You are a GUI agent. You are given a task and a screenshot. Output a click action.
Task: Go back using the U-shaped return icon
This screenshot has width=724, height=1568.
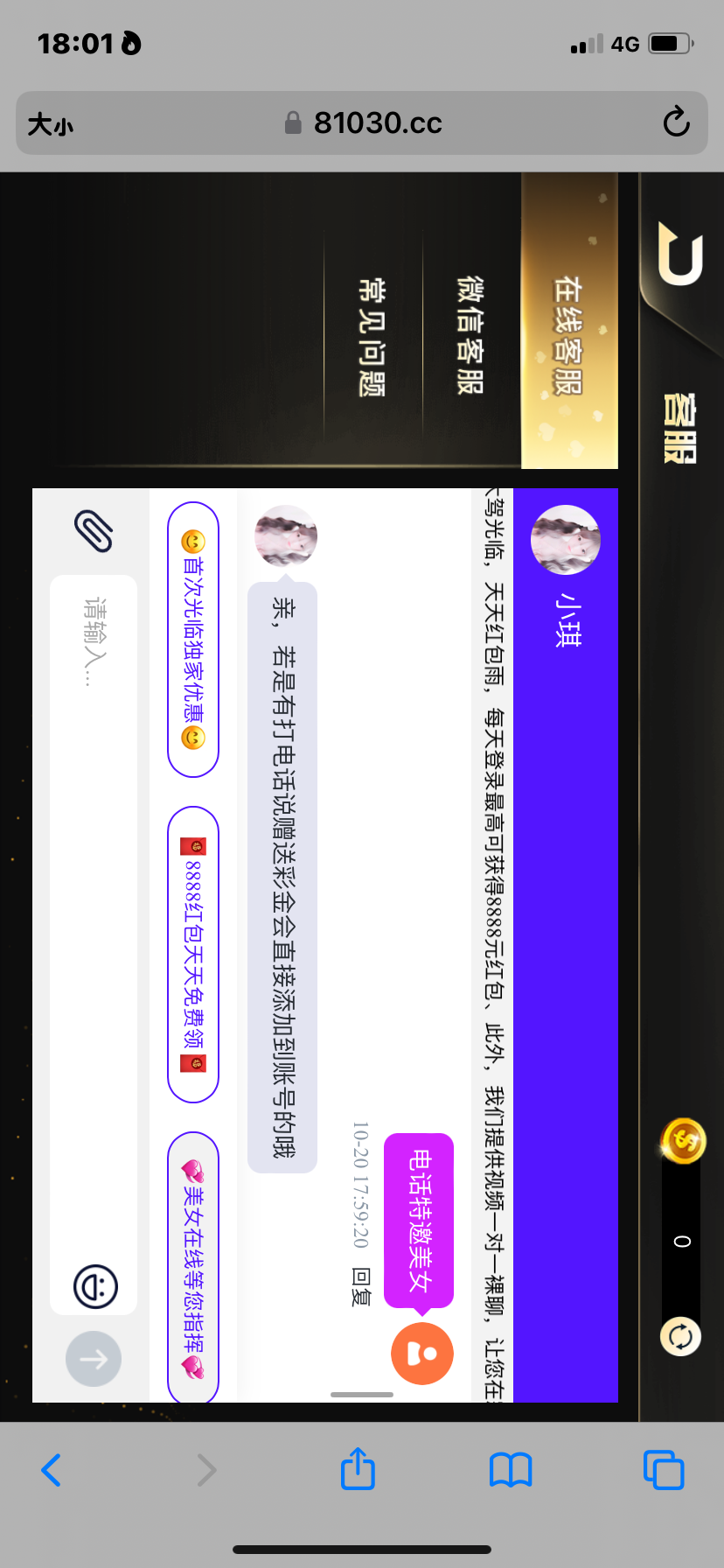tap(680, 255)
